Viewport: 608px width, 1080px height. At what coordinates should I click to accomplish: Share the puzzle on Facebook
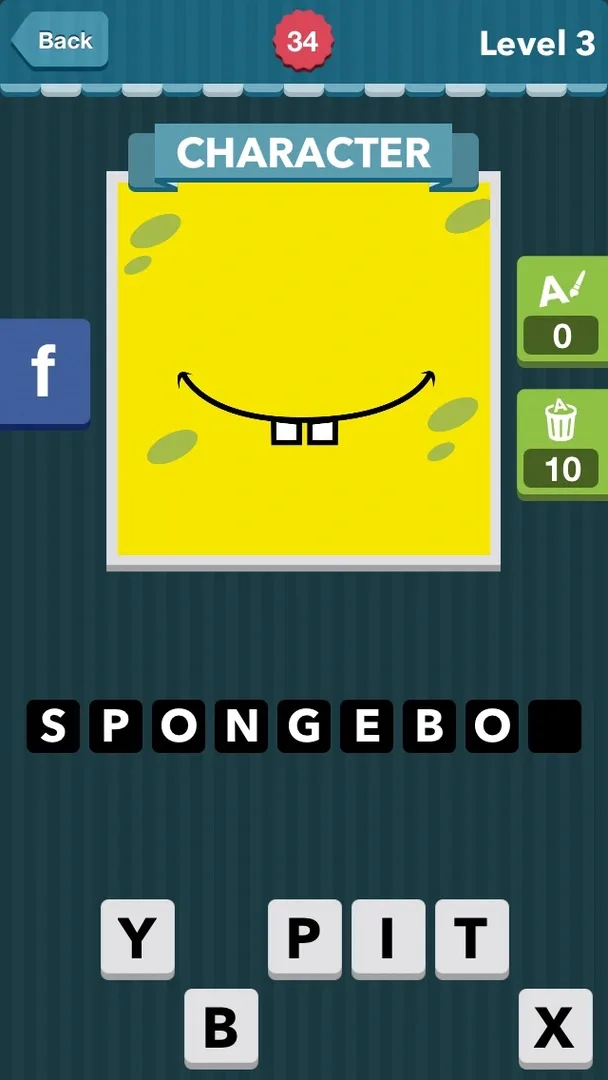[x=44, y=372]
